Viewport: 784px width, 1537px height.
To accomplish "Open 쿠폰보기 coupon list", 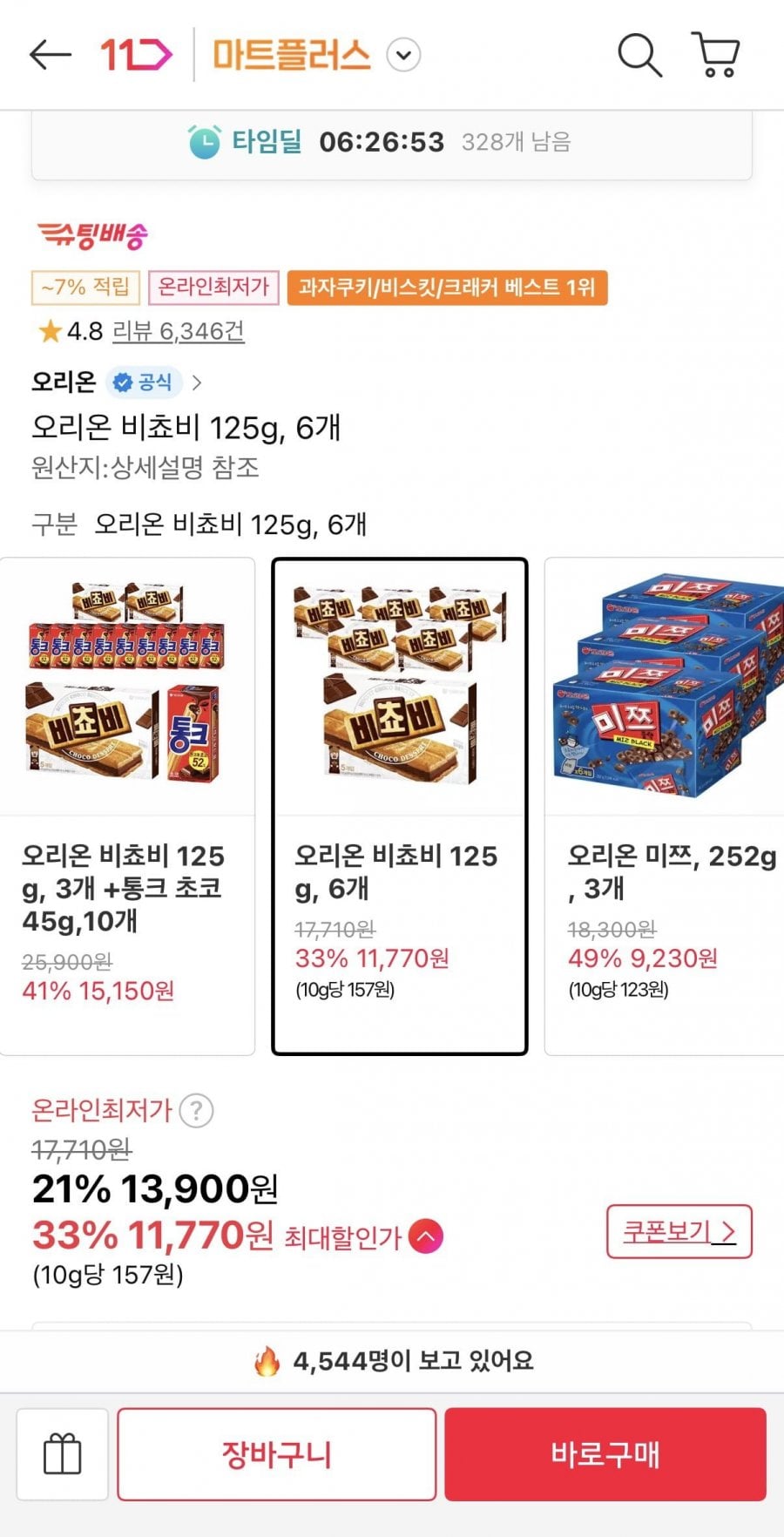I will tap(679, 1232).
